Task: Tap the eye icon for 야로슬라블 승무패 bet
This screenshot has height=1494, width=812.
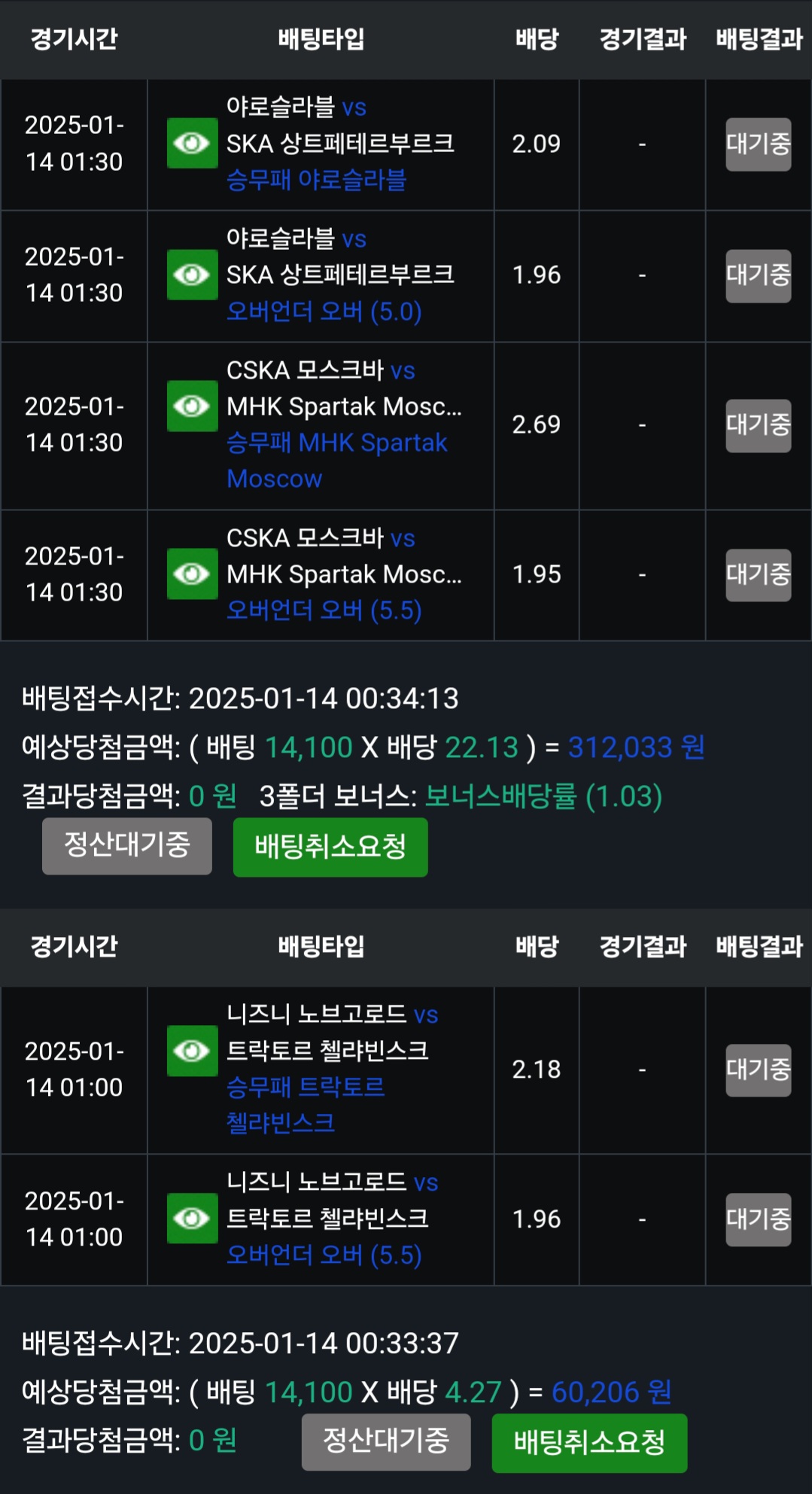Action: pos(192,143)
